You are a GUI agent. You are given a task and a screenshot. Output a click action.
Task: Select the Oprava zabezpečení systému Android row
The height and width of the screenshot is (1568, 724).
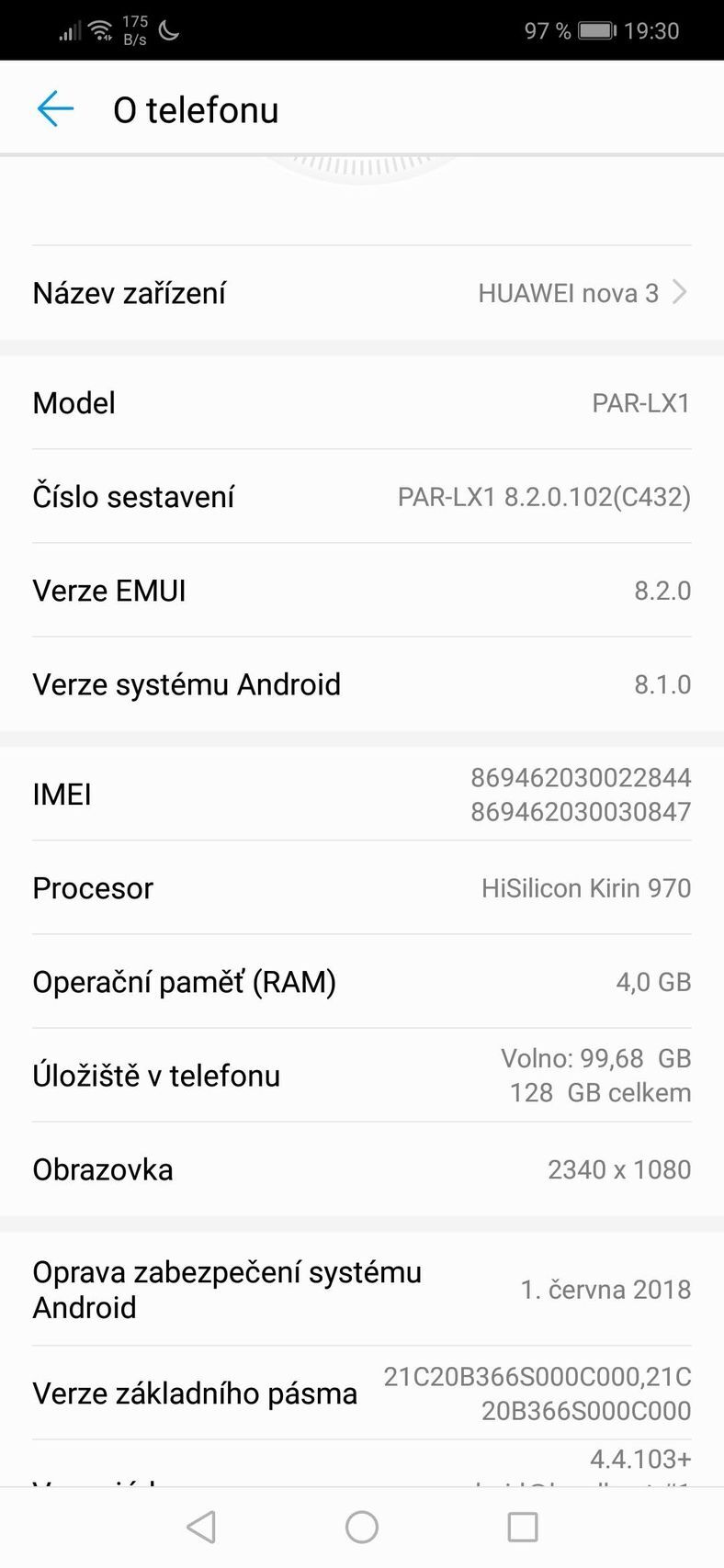pyautogui.click(x=362, y=1289)
